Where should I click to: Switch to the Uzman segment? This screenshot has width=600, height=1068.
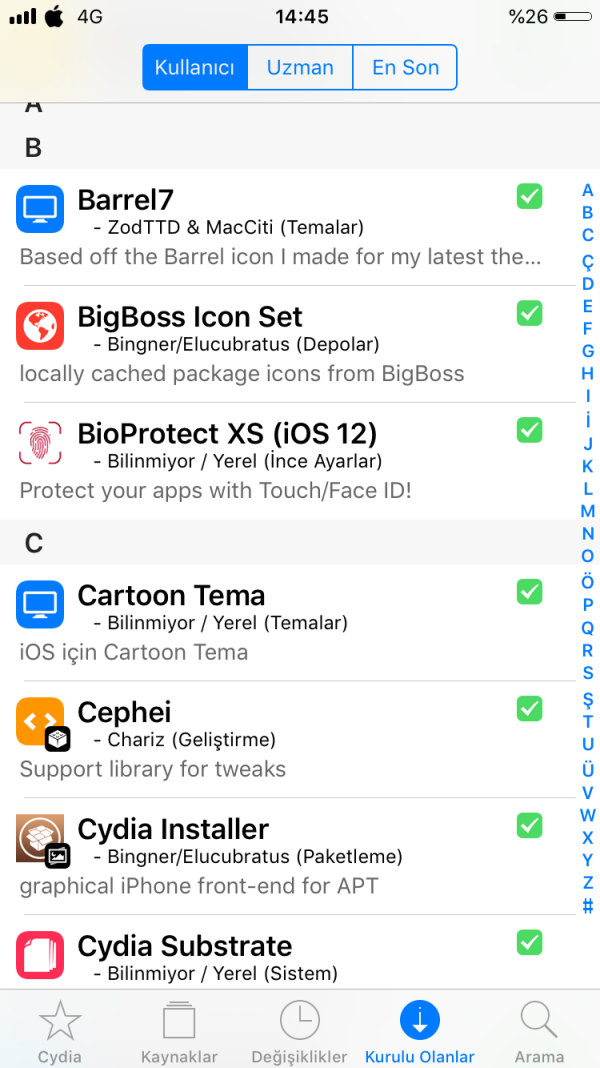[x=300, y=67]
